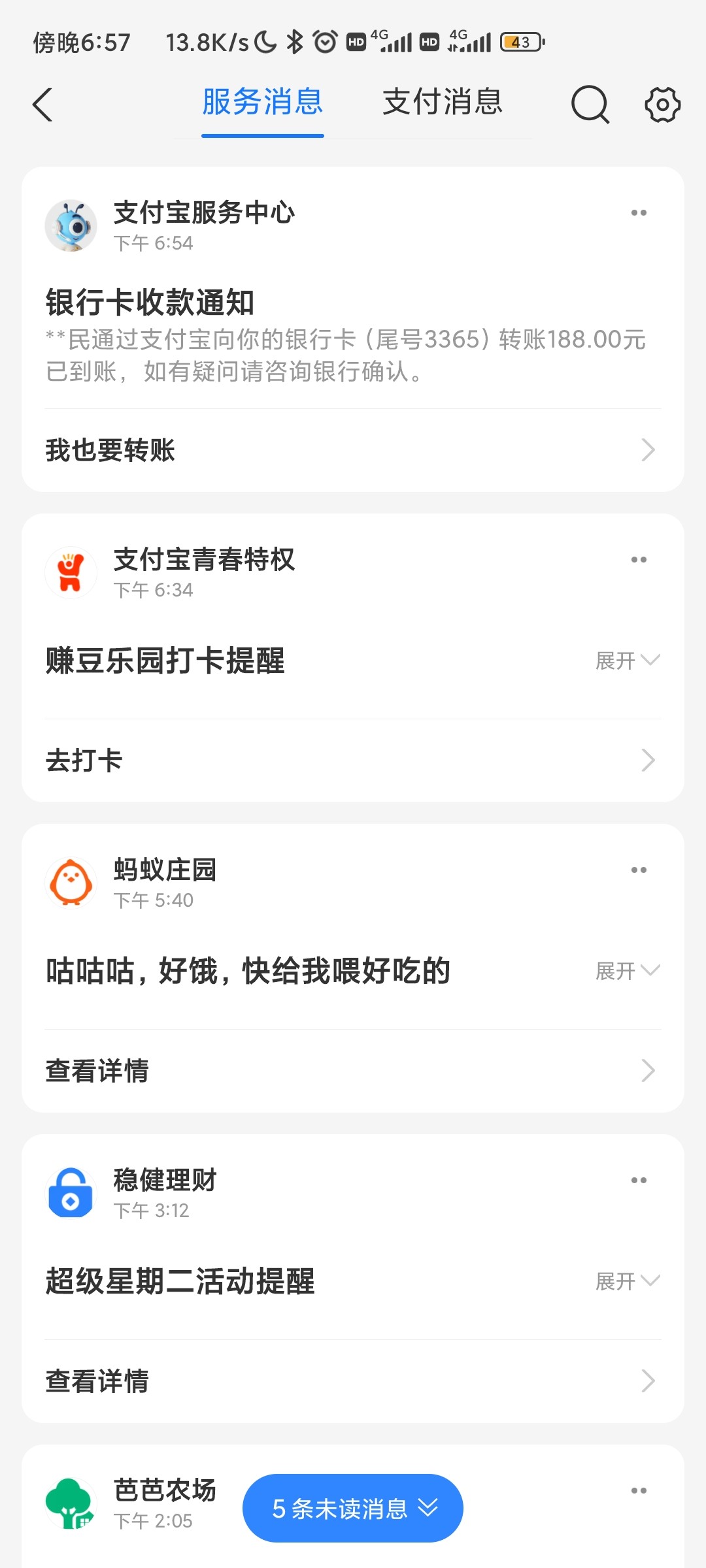The width and height of the screenshot is (706, 1568).
Task: Open message search magnifier
Action: tap(590, 105)
